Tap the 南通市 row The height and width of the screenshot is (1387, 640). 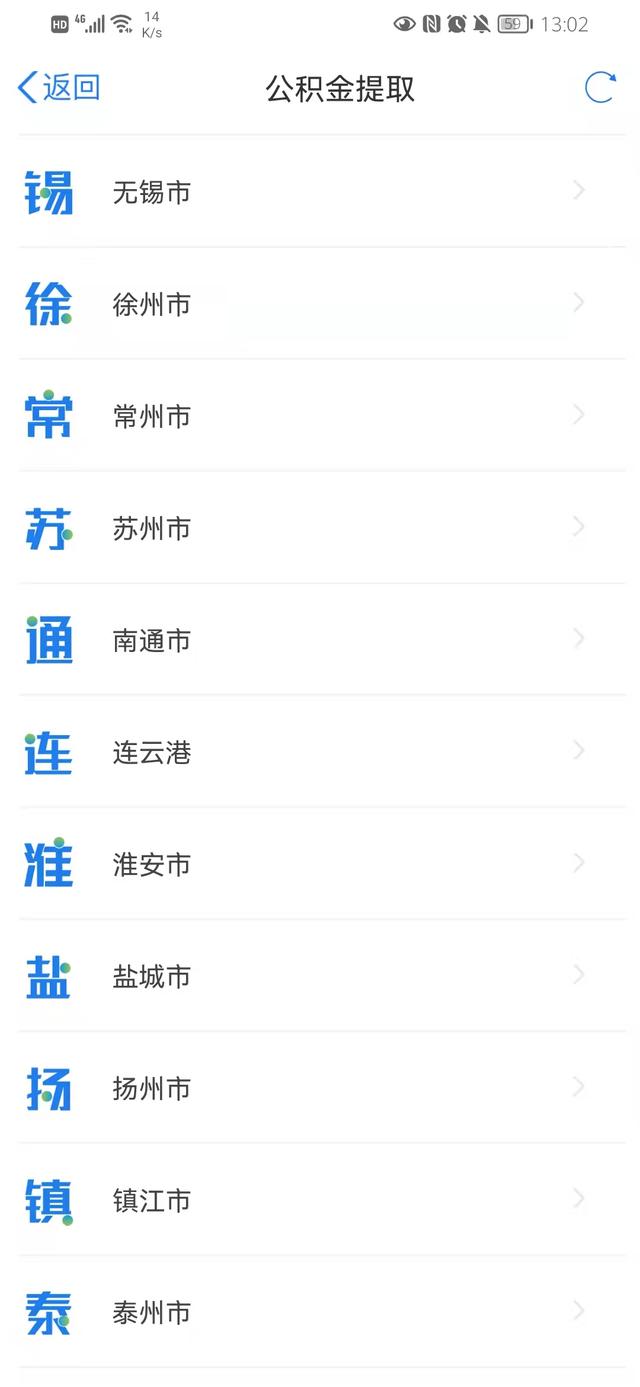(320, 640)
